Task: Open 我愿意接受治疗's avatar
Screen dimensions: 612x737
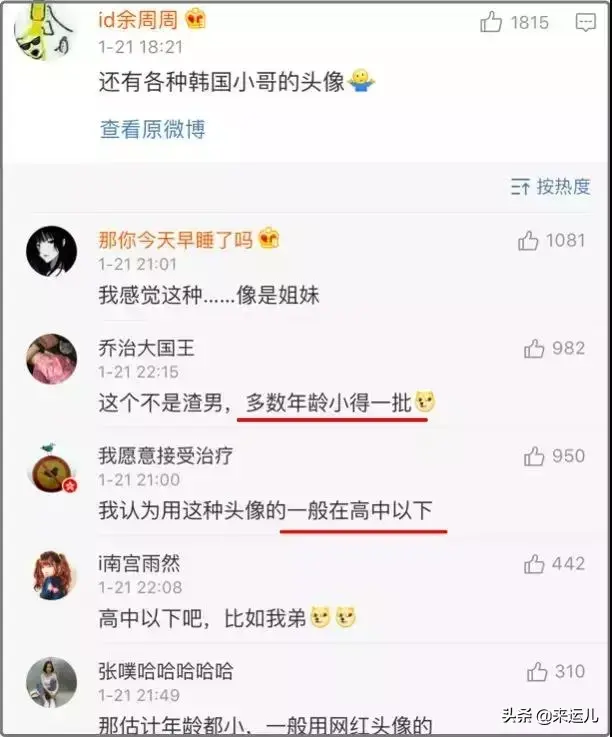Action: click(52, 467)
